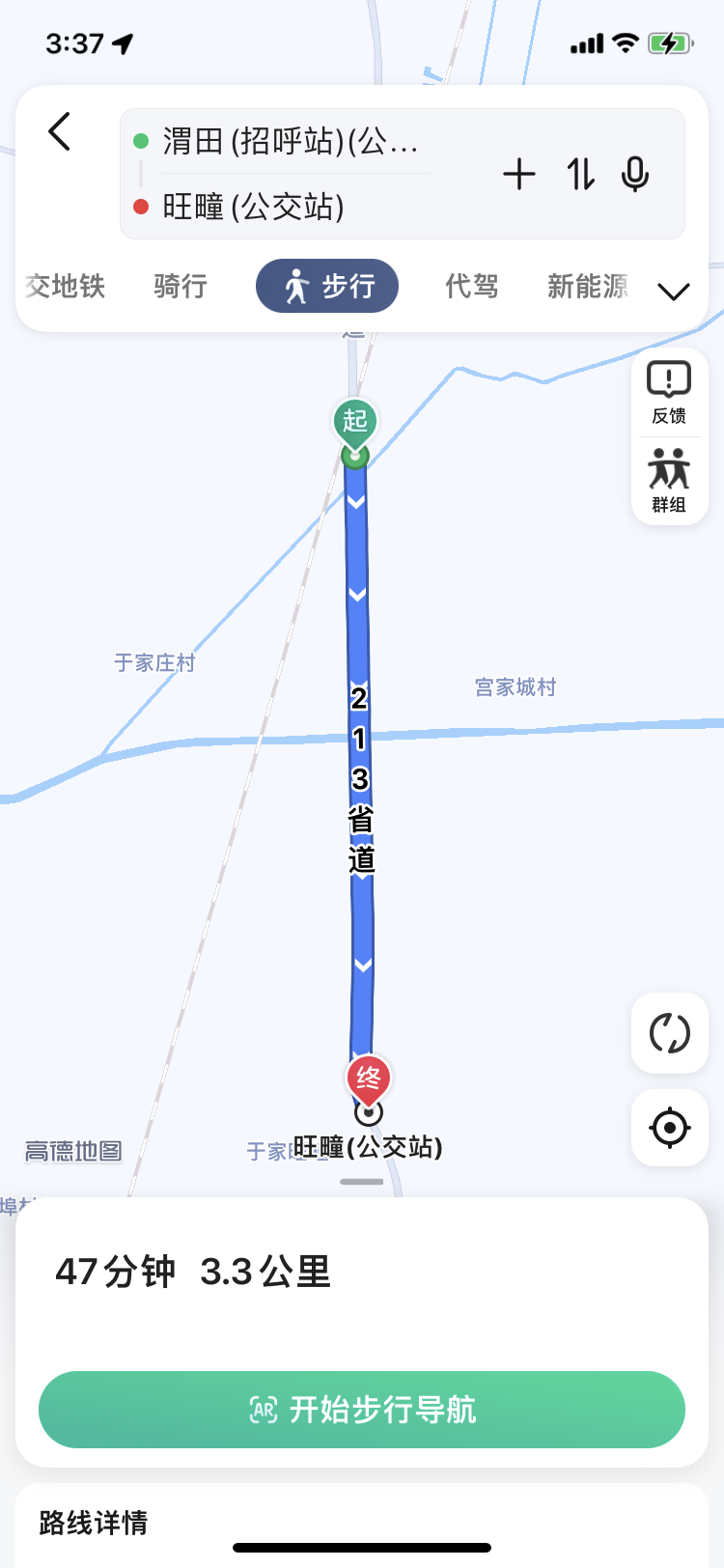Go back using the top-left arrow
The width and height of the screenshot is (724, 1568).
(60, 131)
